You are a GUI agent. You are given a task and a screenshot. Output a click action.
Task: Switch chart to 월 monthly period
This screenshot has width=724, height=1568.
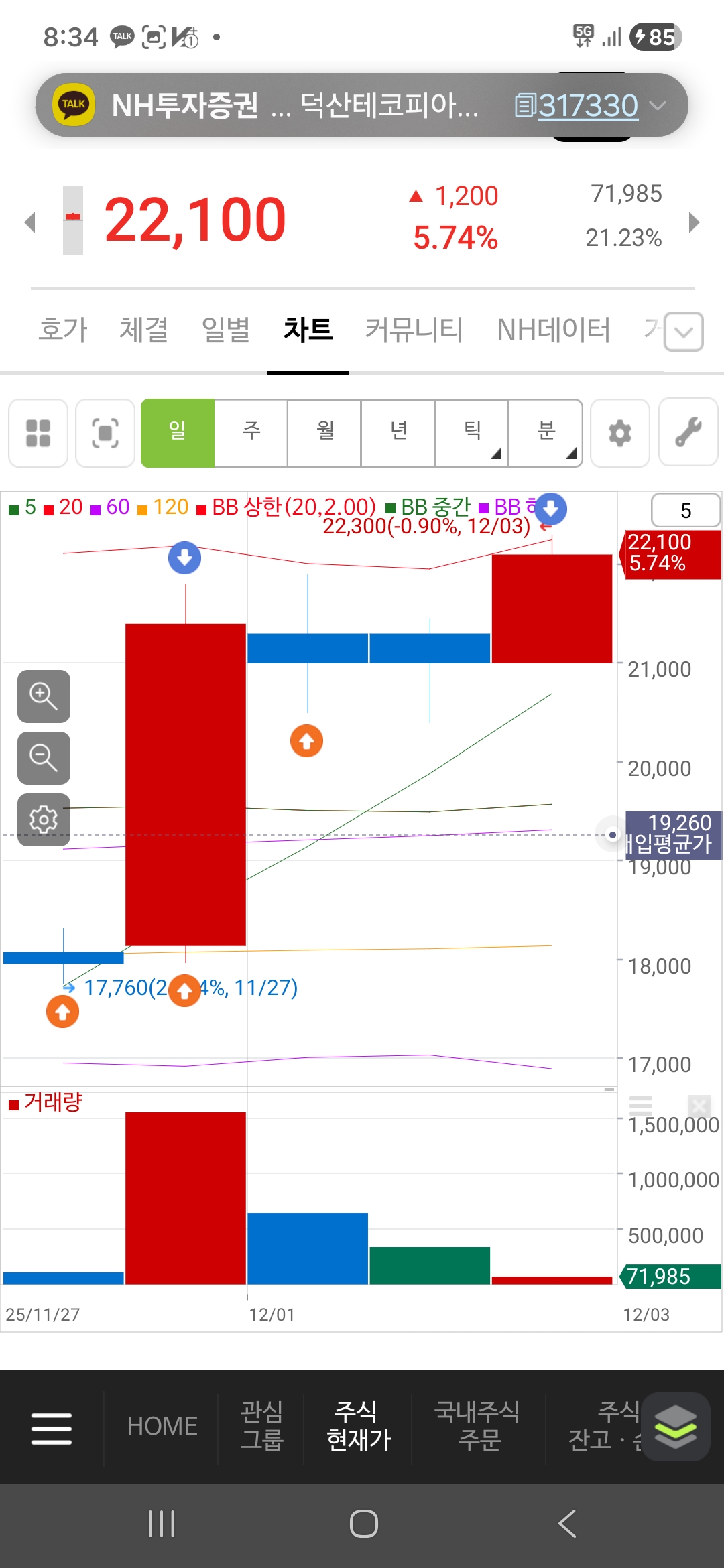click(325, 432)
